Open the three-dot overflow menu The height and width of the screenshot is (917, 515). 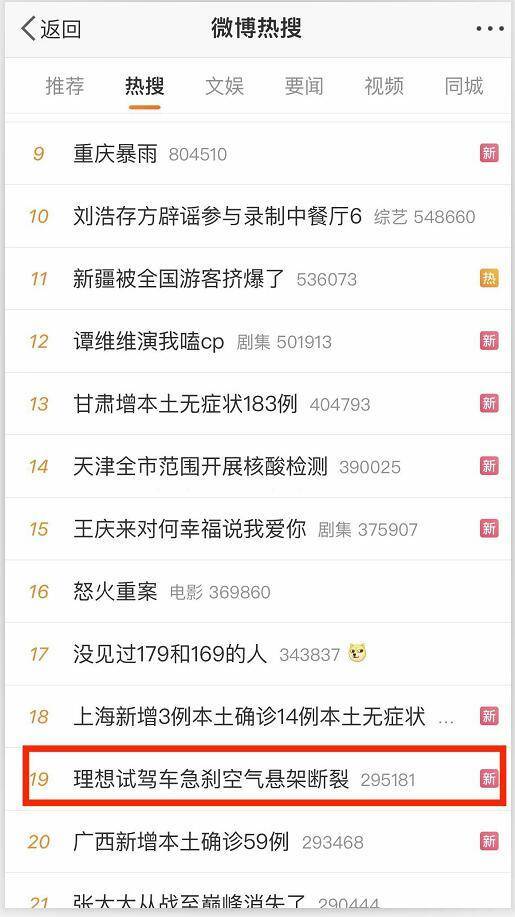[x=489, y=29]
